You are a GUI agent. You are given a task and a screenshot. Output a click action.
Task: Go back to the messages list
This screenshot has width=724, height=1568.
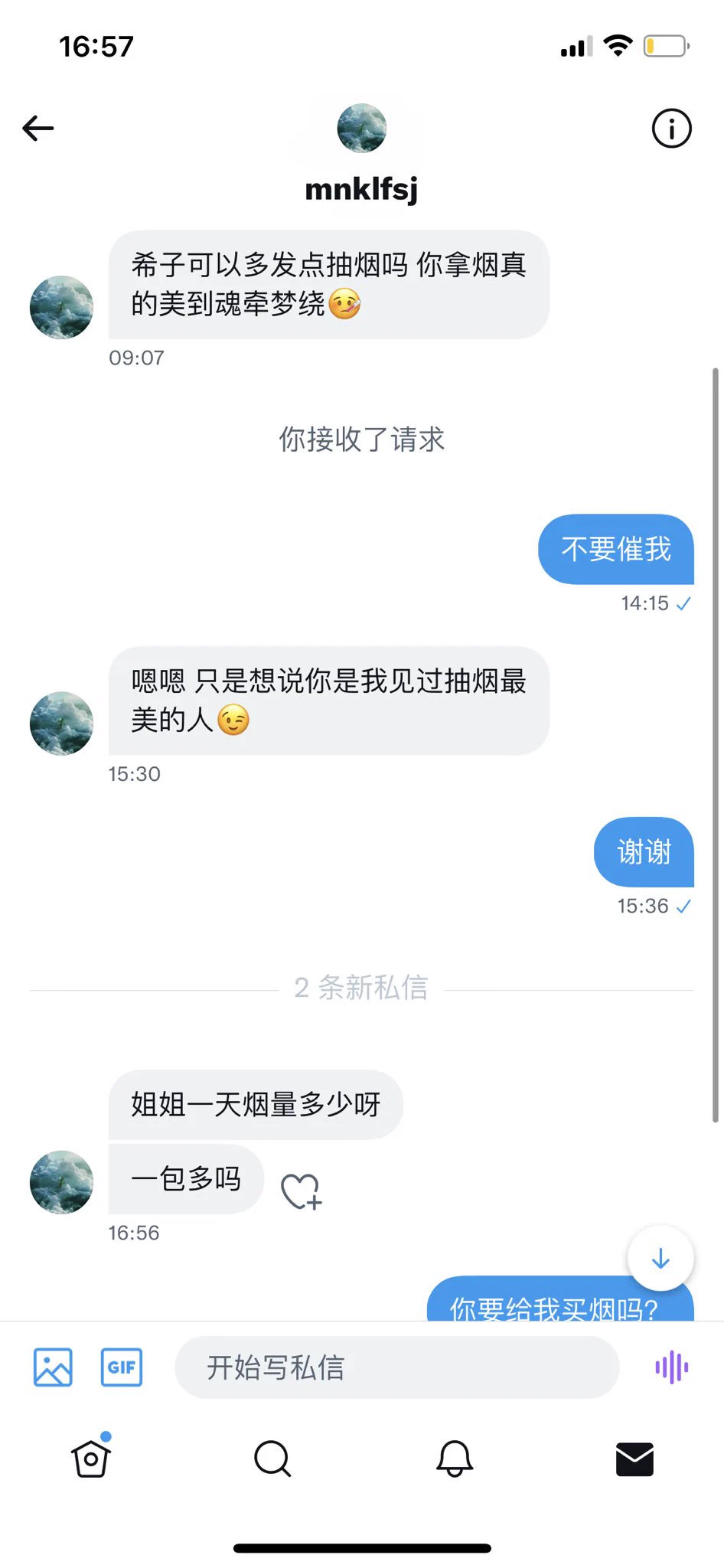click(38, 128)
